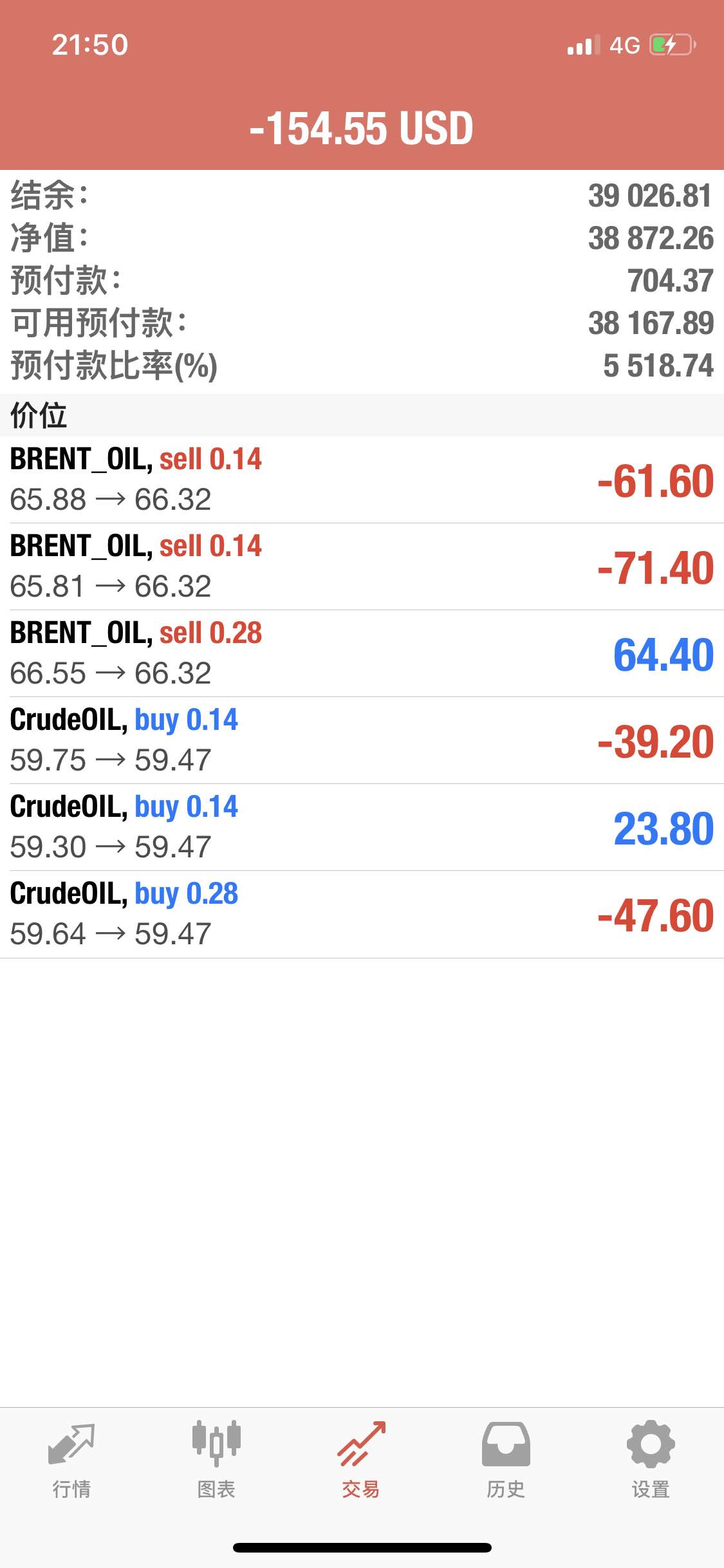Open the 行情 quotes tab
This screenshot has height=1568, width=724.
[71, 1460]
